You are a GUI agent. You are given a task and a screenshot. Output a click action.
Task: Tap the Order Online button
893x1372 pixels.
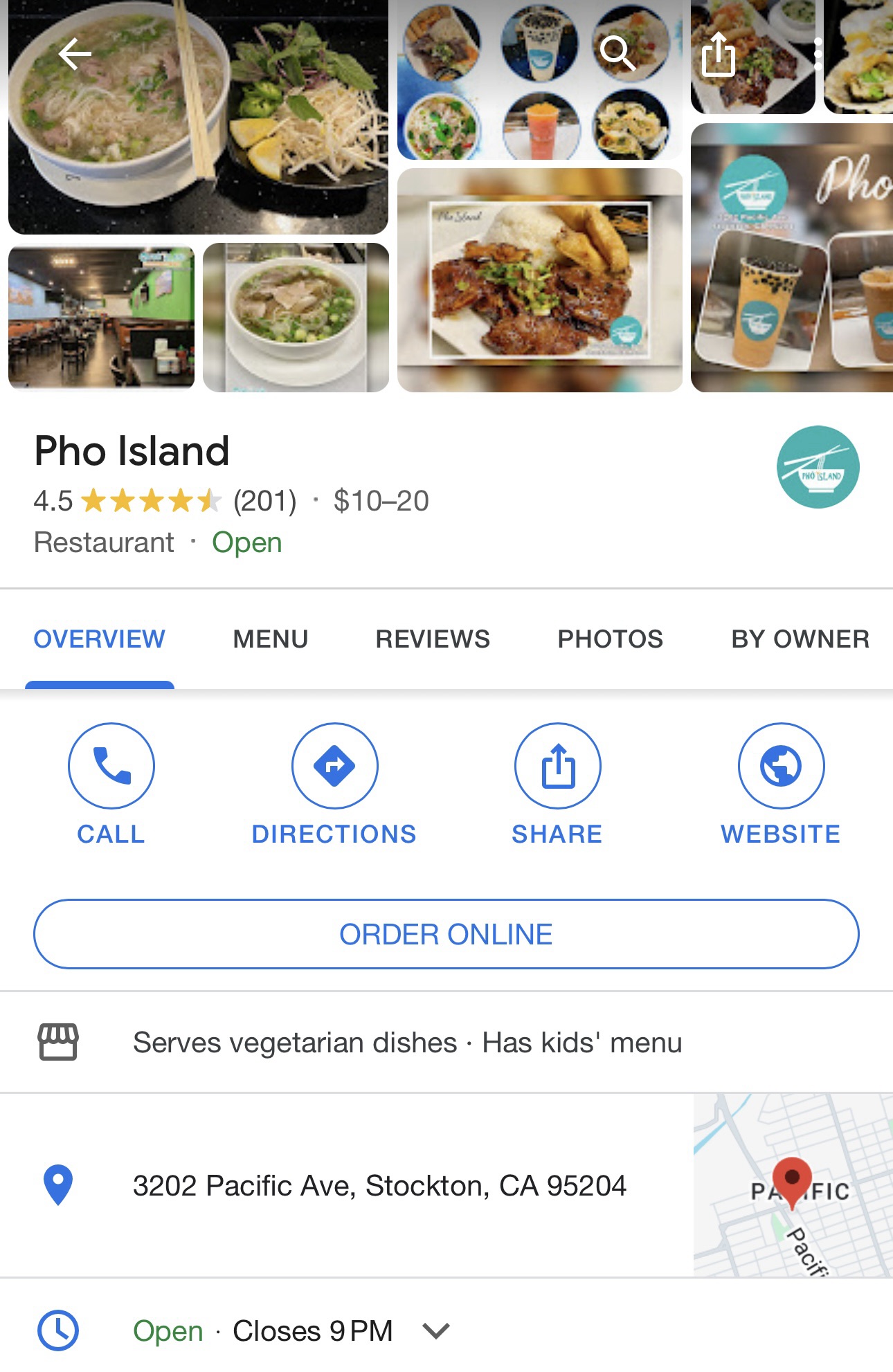point(447,934)
